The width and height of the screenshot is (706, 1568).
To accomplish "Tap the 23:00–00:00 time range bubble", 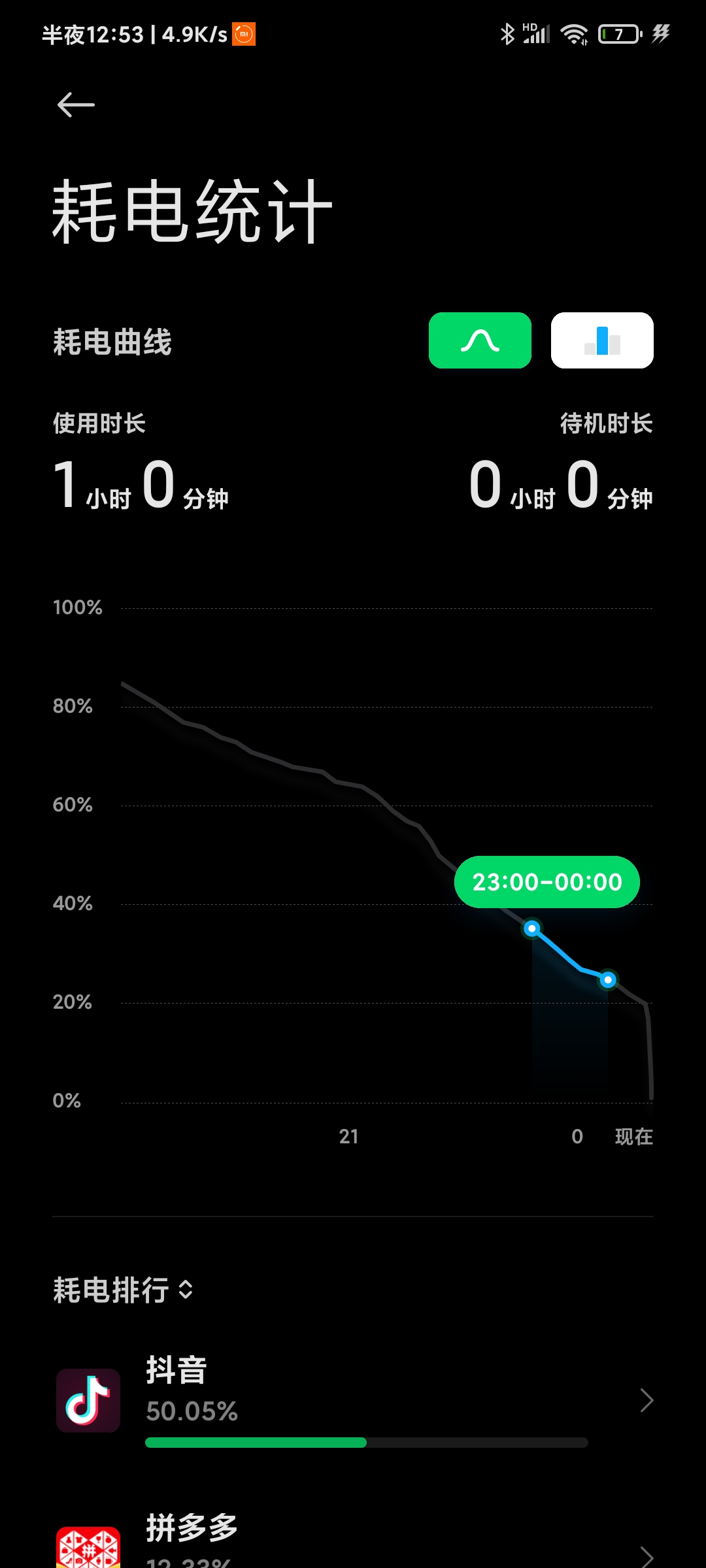I will coord(547,882).
